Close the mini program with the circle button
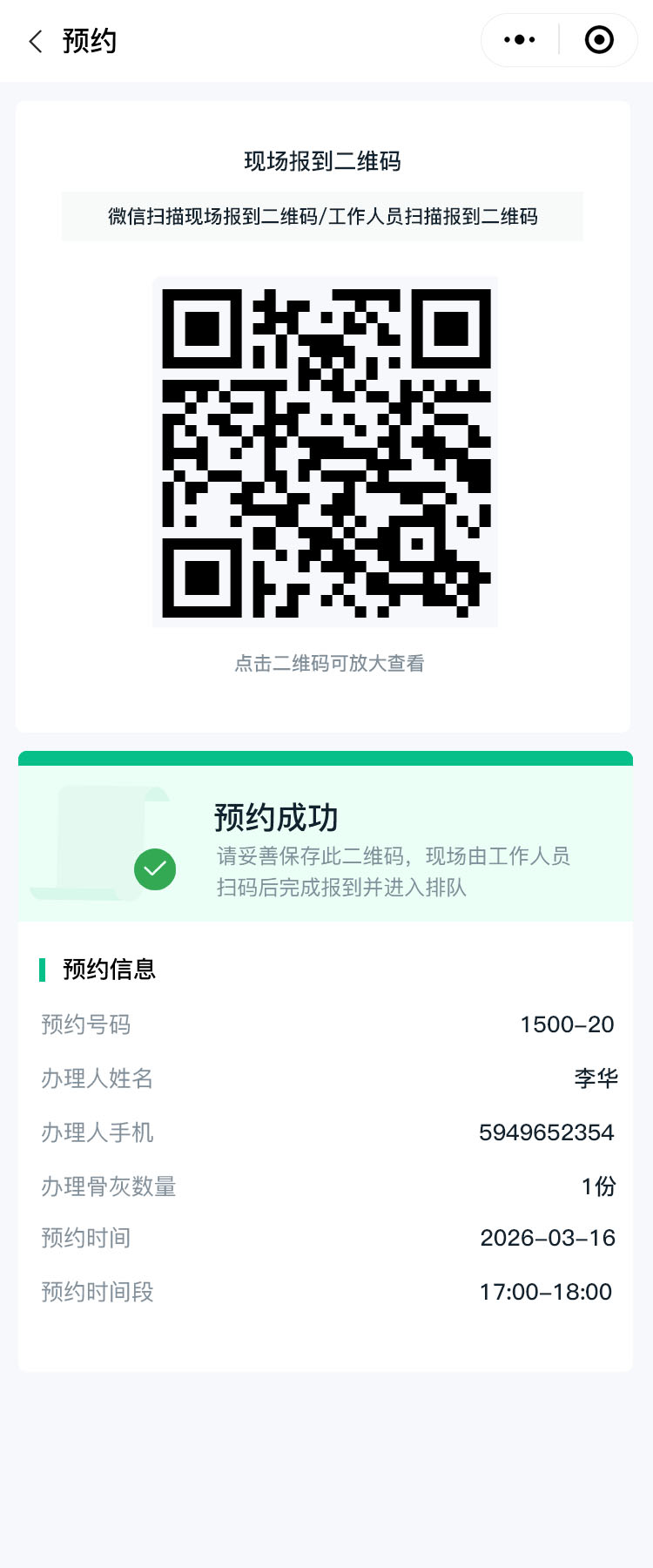The width and height of the screenshot is (653, 1568). click(599, 40)
